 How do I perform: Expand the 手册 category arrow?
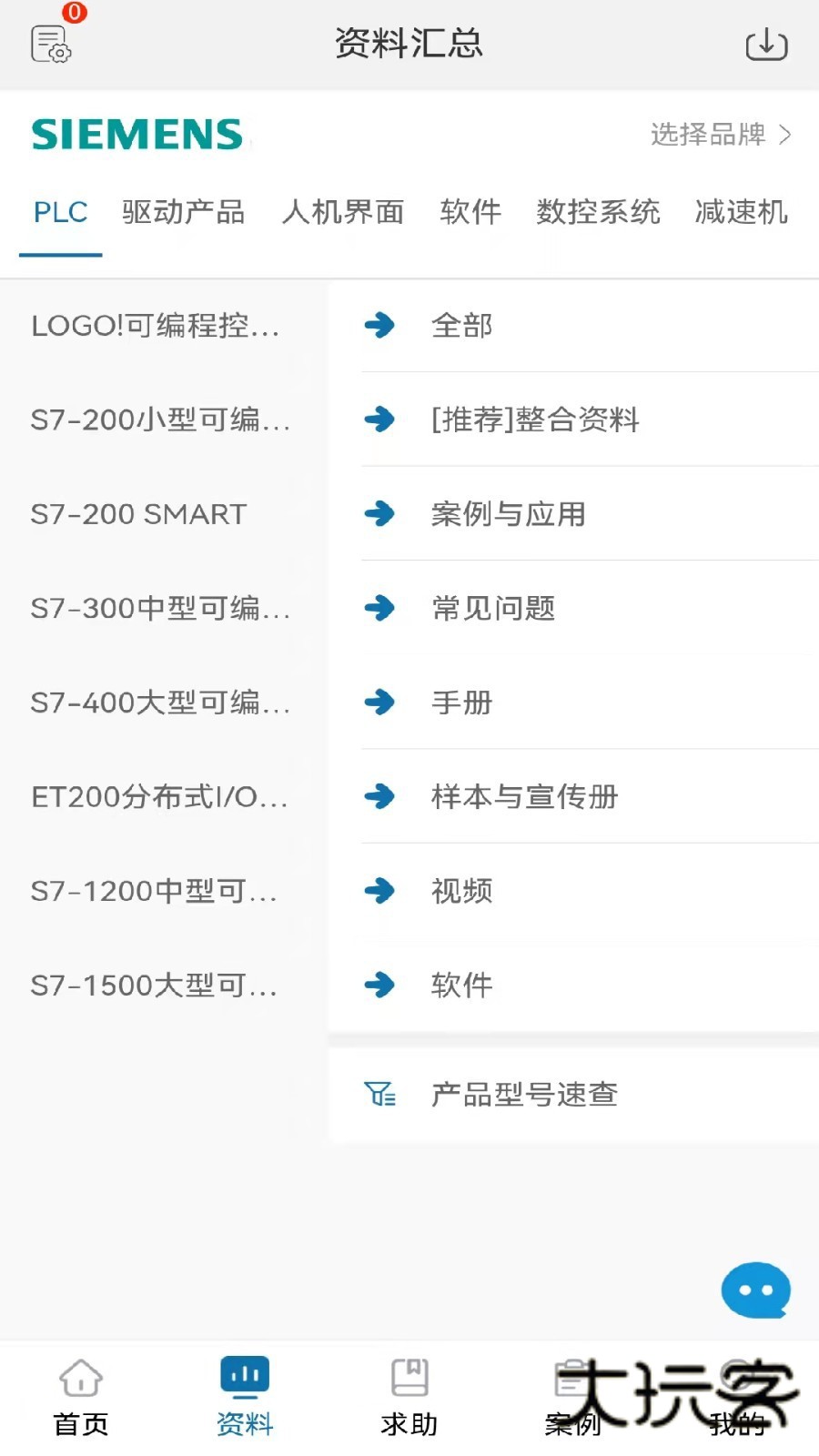380,703
